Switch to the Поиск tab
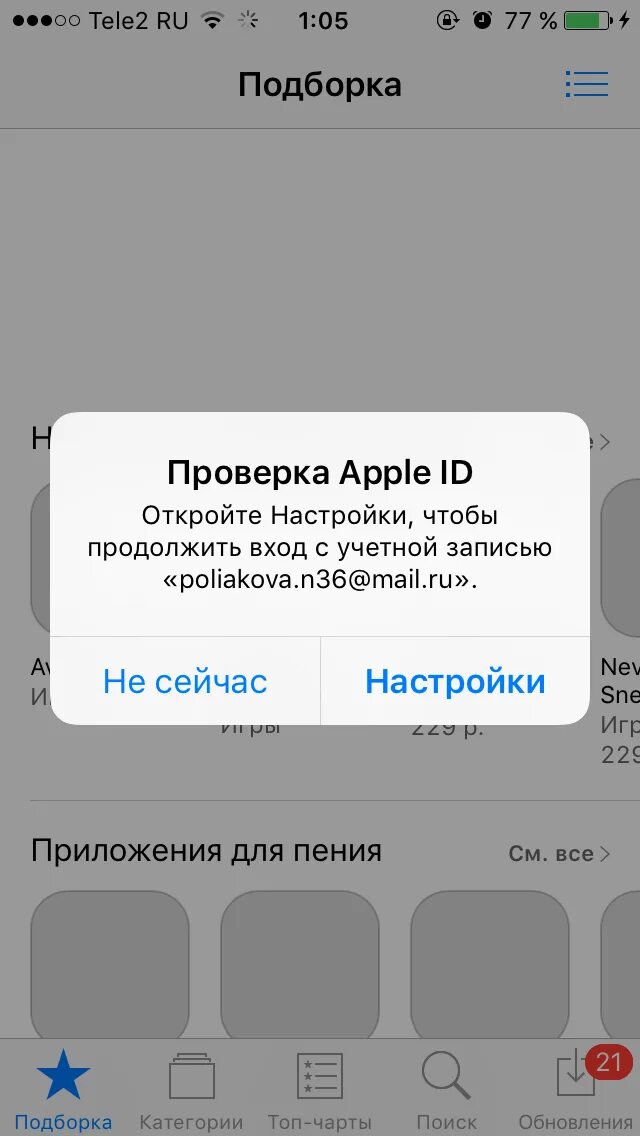Image resolution: width=640 pixels, height=1136 pixels. (x=447, y=1090)
